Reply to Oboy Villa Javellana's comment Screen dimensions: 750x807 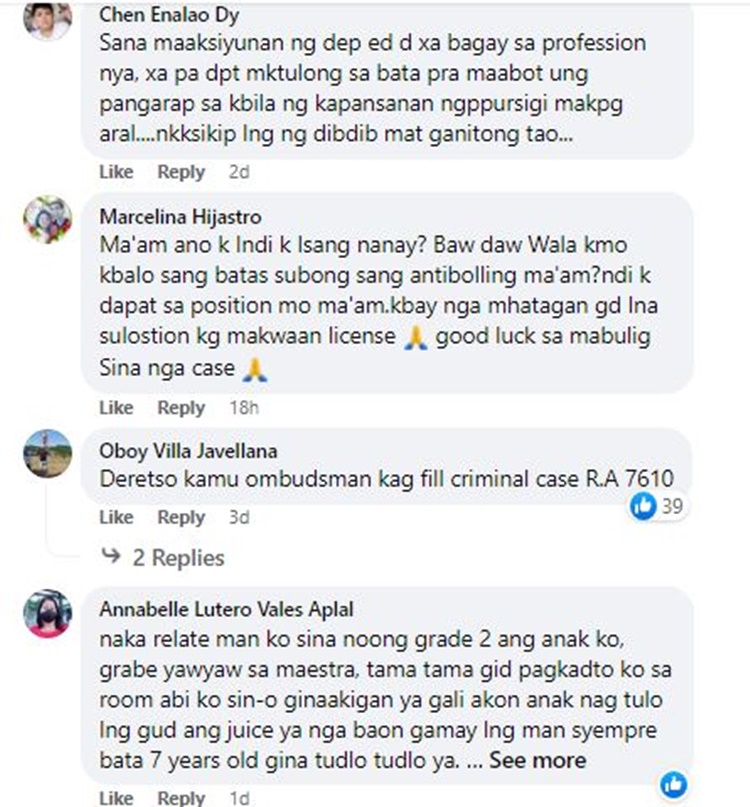[x=181, y=517]
